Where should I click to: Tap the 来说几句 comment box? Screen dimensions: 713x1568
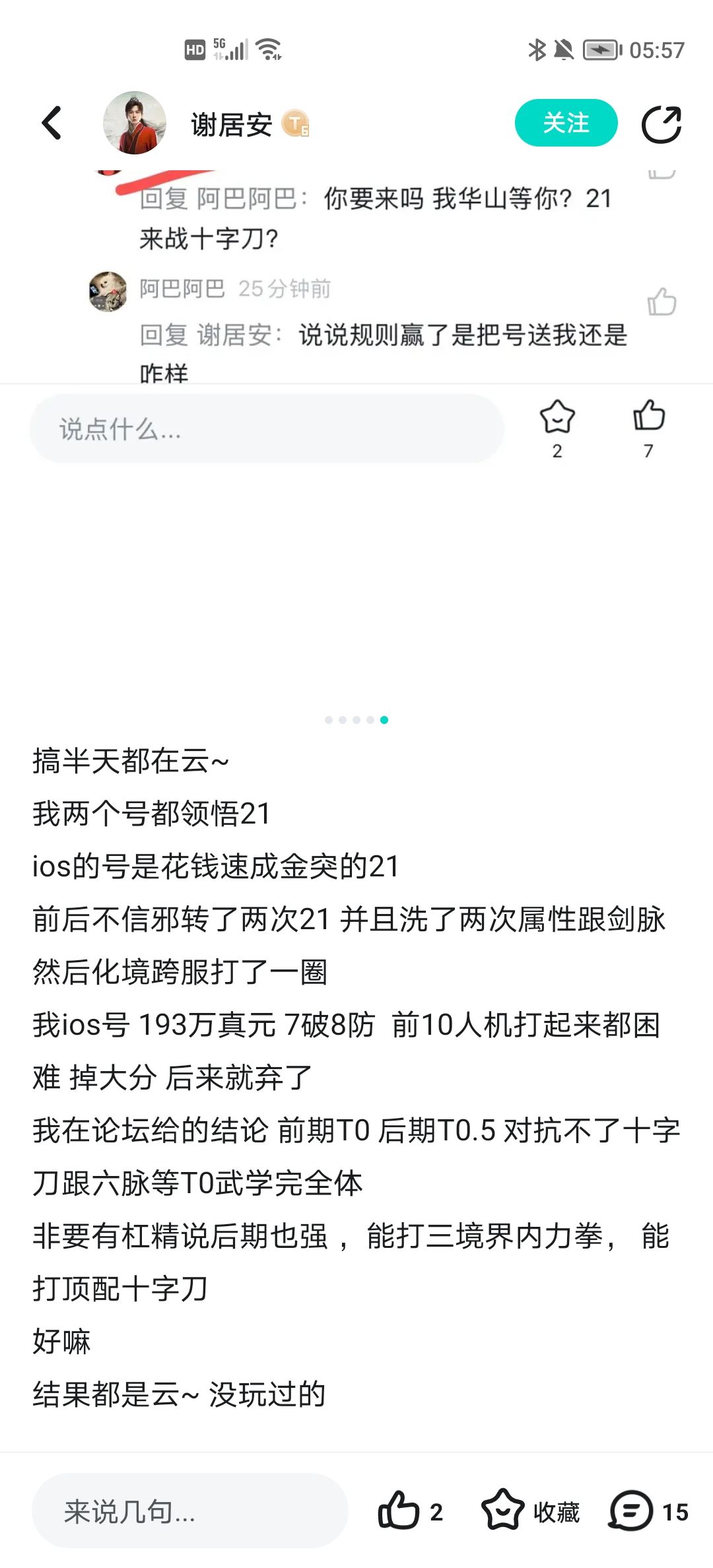(190, 1511)
